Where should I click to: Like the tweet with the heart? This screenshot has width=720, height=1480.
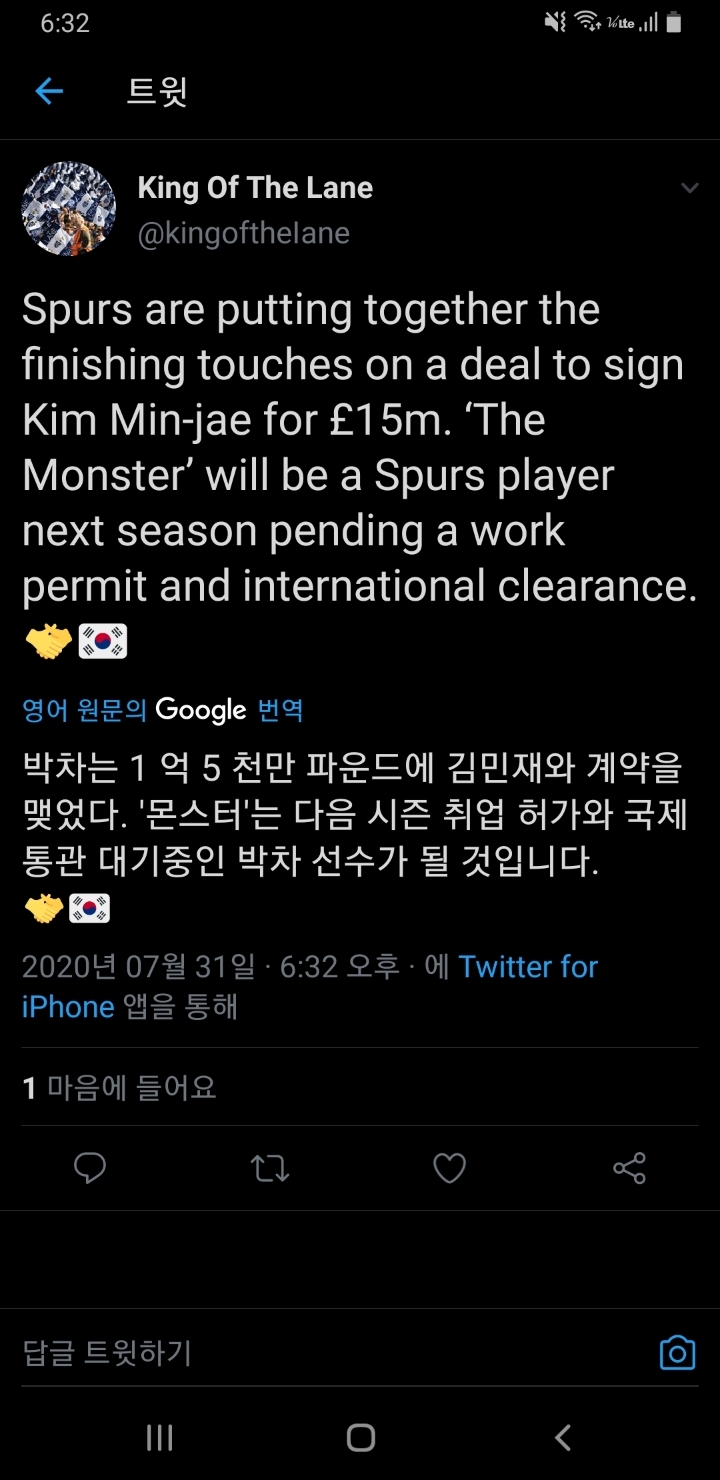tap(449, 1167)
